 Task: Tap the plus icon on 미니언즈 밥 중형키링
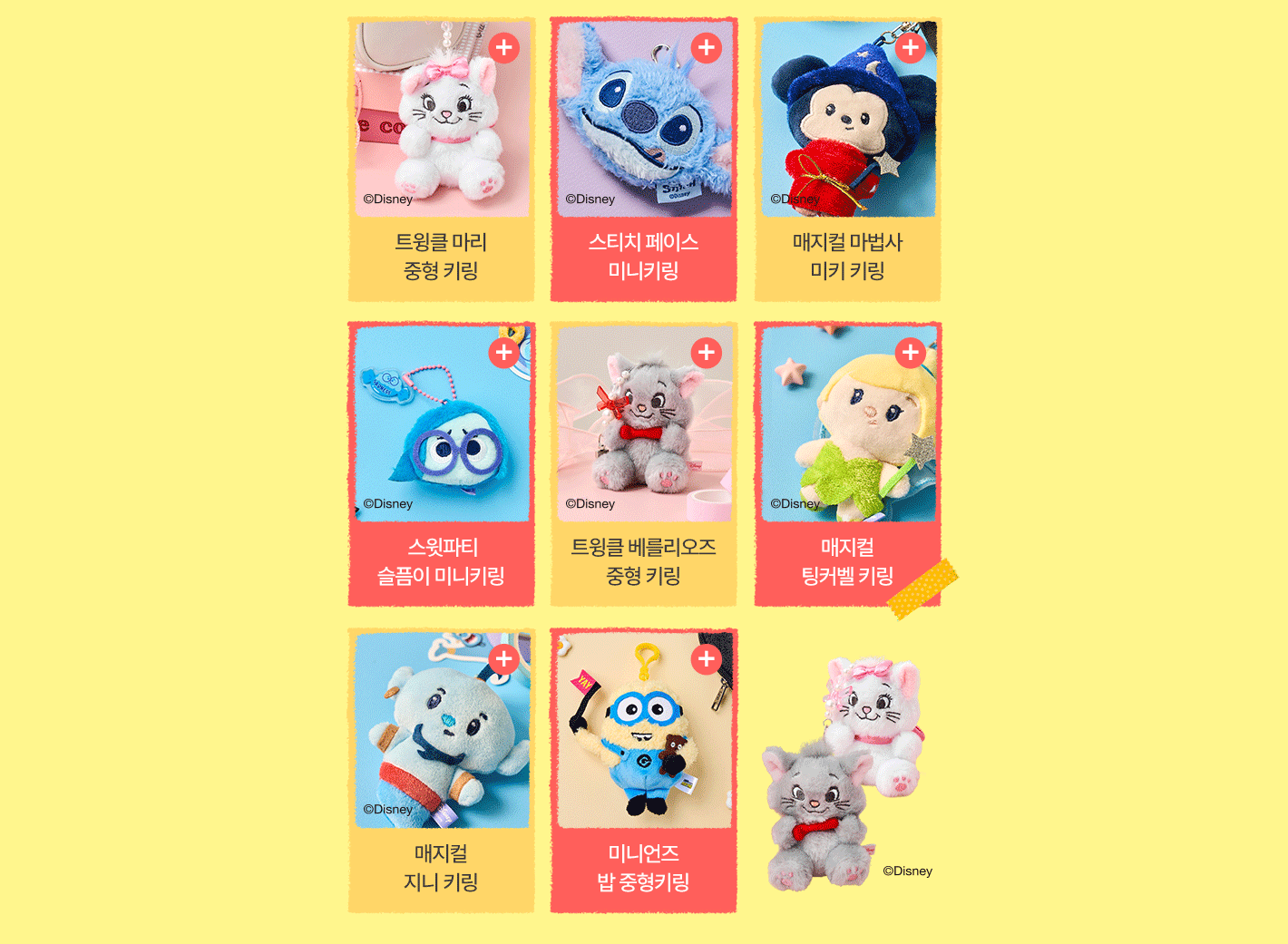point(706,659)
